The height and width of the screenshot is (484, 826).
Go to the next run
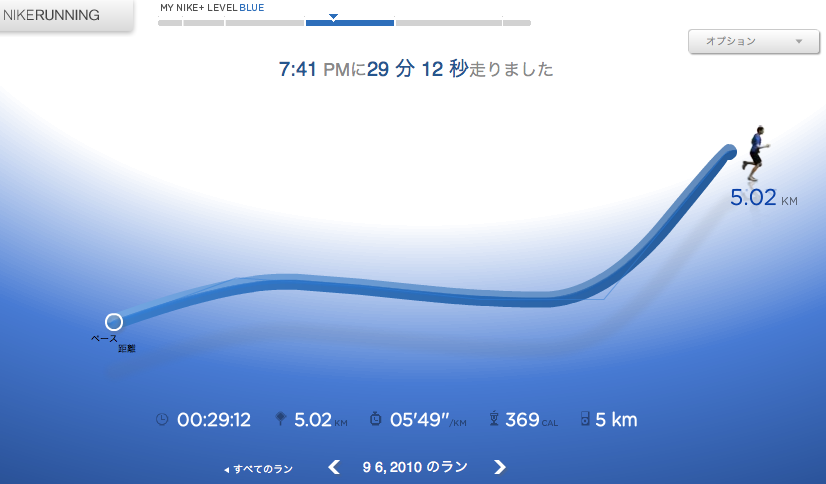(x=500, y=467)
